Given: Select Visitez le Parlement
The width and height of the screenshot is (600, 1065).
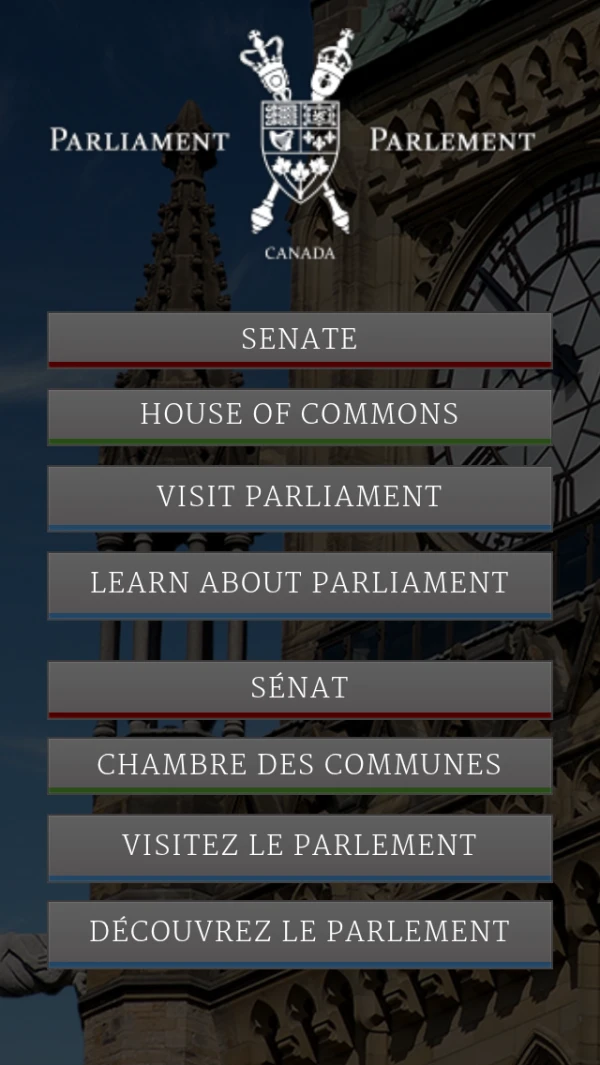Looking at the screenshot, I should pyautogui.click(x=299, y=846).
